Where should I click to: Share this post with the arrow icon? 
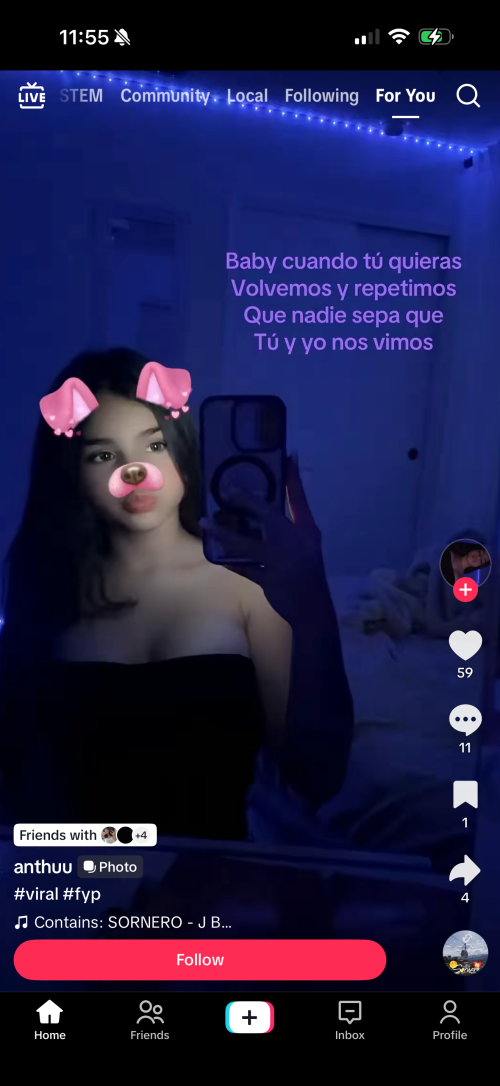click(x=465, y=870)
